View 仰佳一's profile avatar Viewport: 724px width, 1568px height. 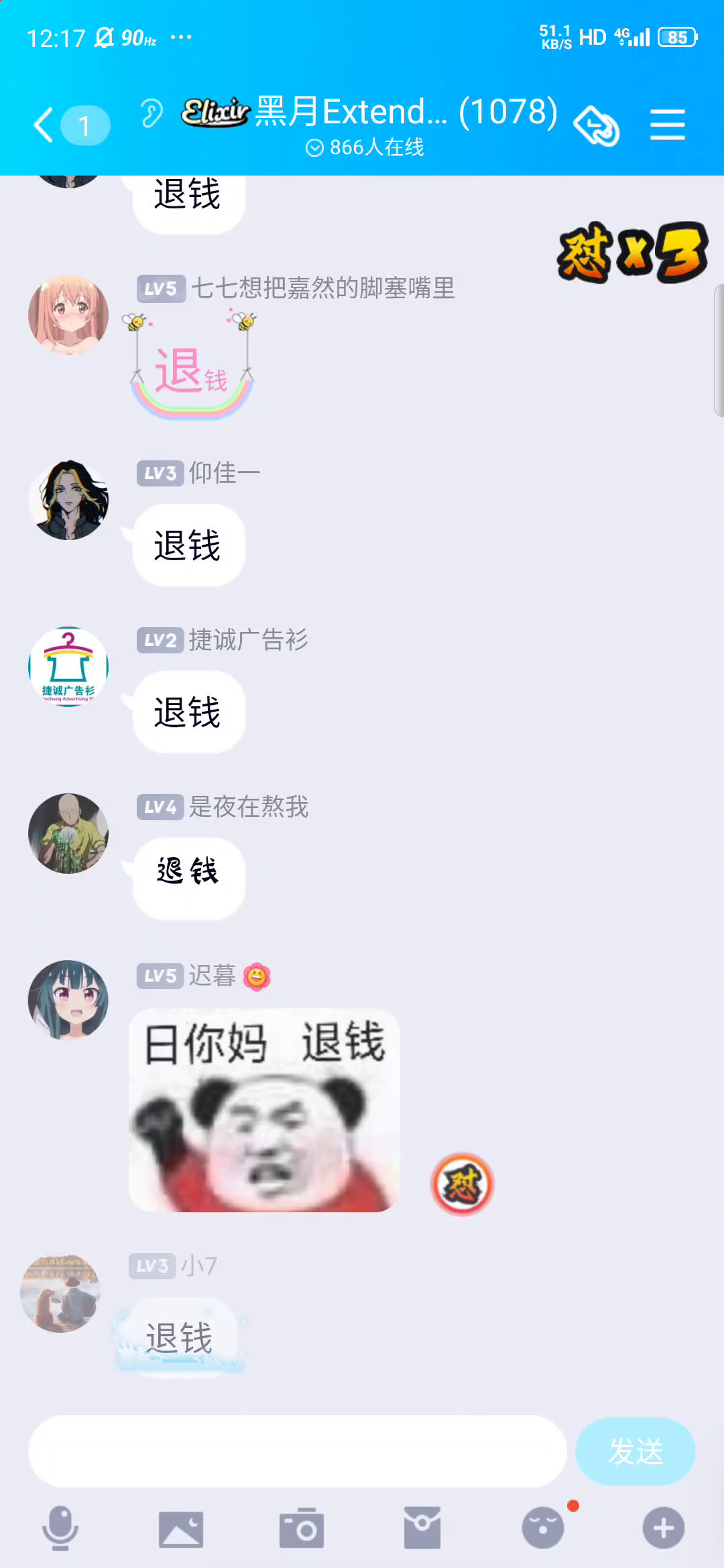tap(68, 500)
